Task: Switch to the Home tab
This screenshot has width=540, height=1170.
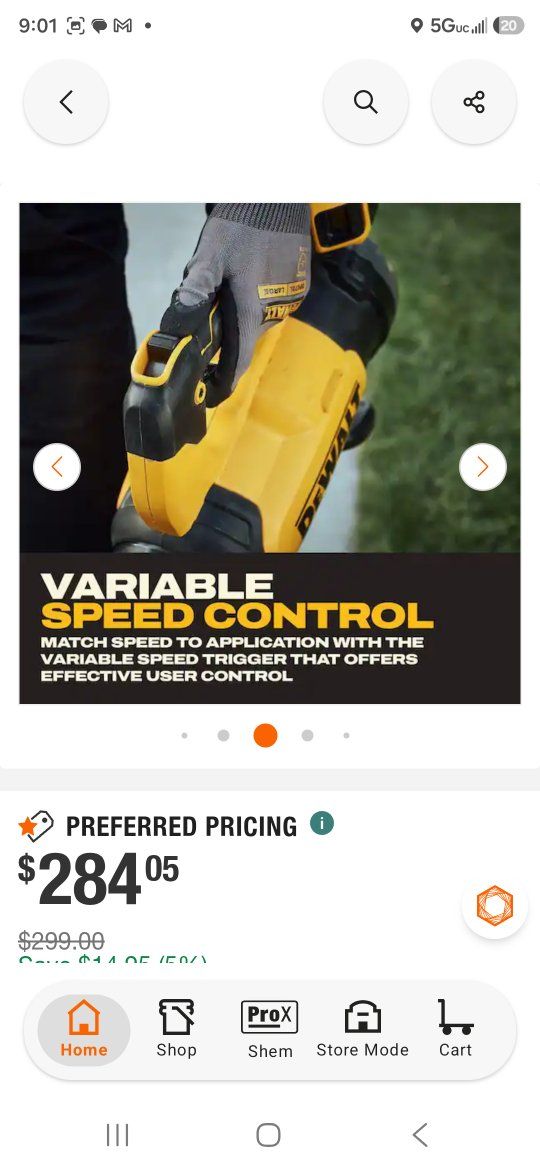Action: tap(84, 1030)
